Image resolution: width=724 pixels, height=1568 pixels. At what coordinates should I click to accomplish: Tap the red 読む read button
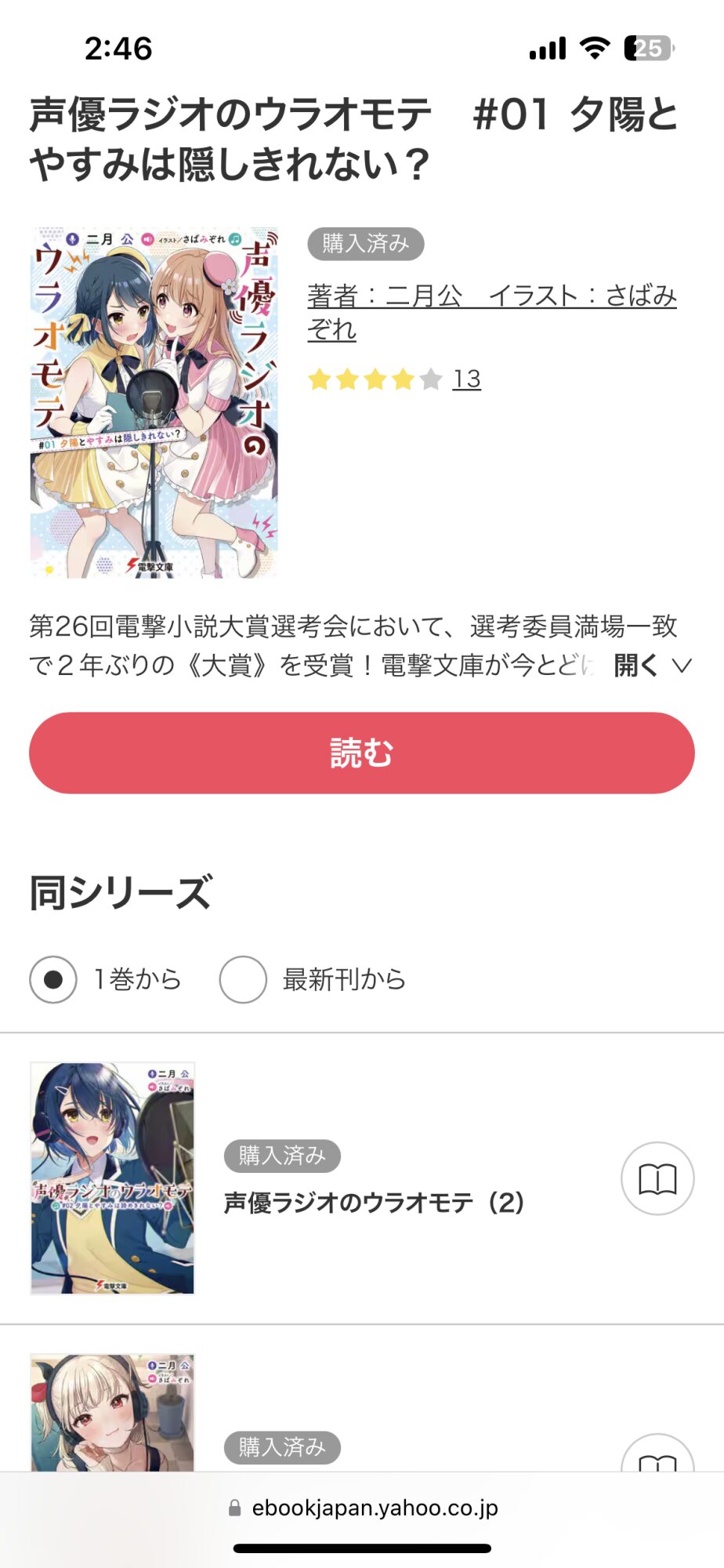click(x=362, y=753)
